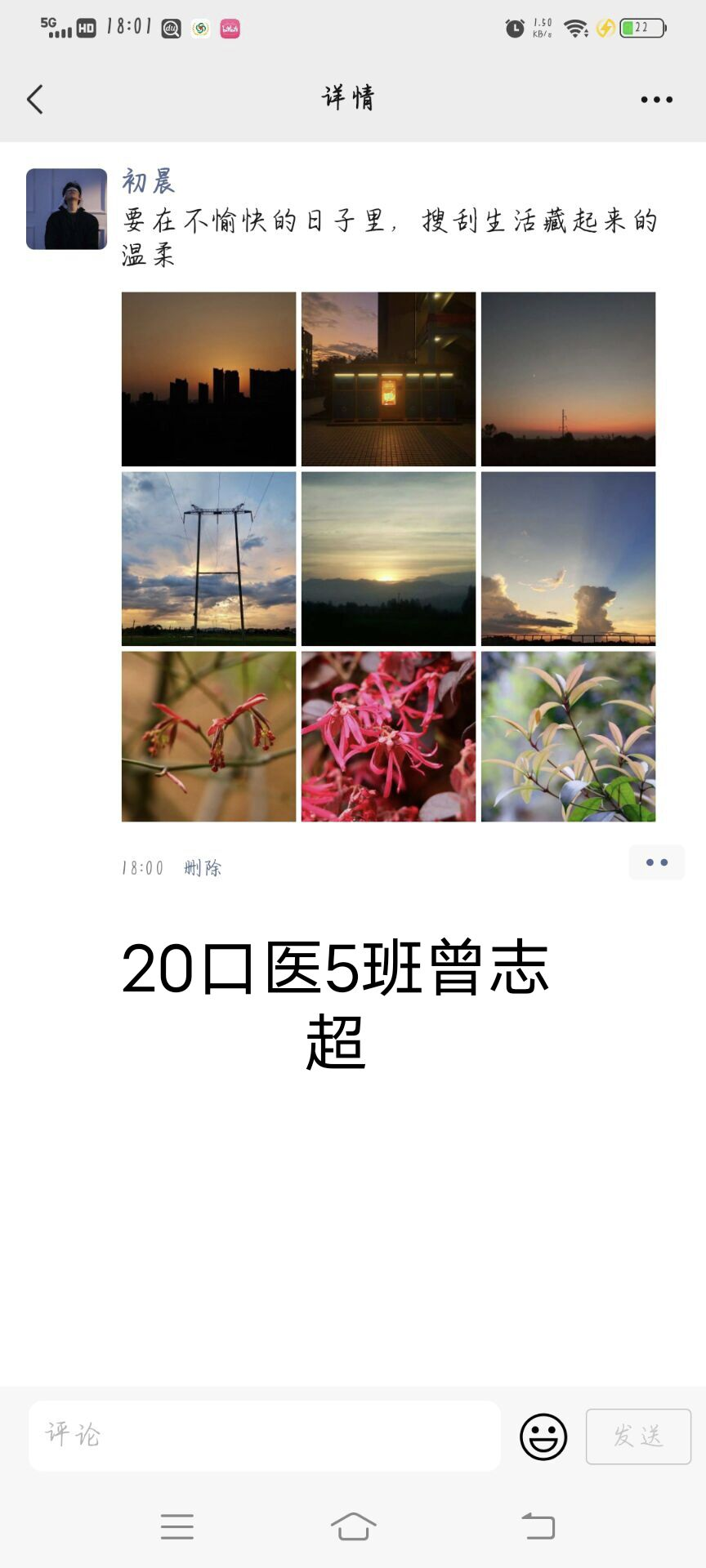
Task: Tap the 发送 send button
Action: pos(638,1437)
